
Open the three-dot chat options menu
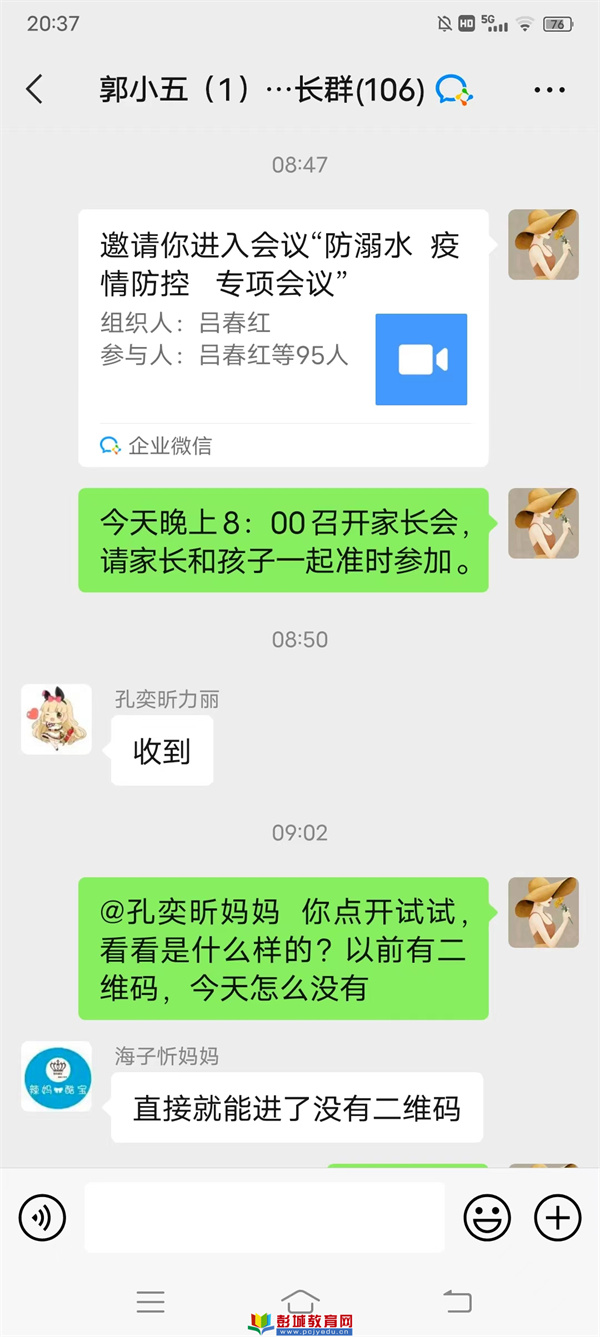click(549, 91)
